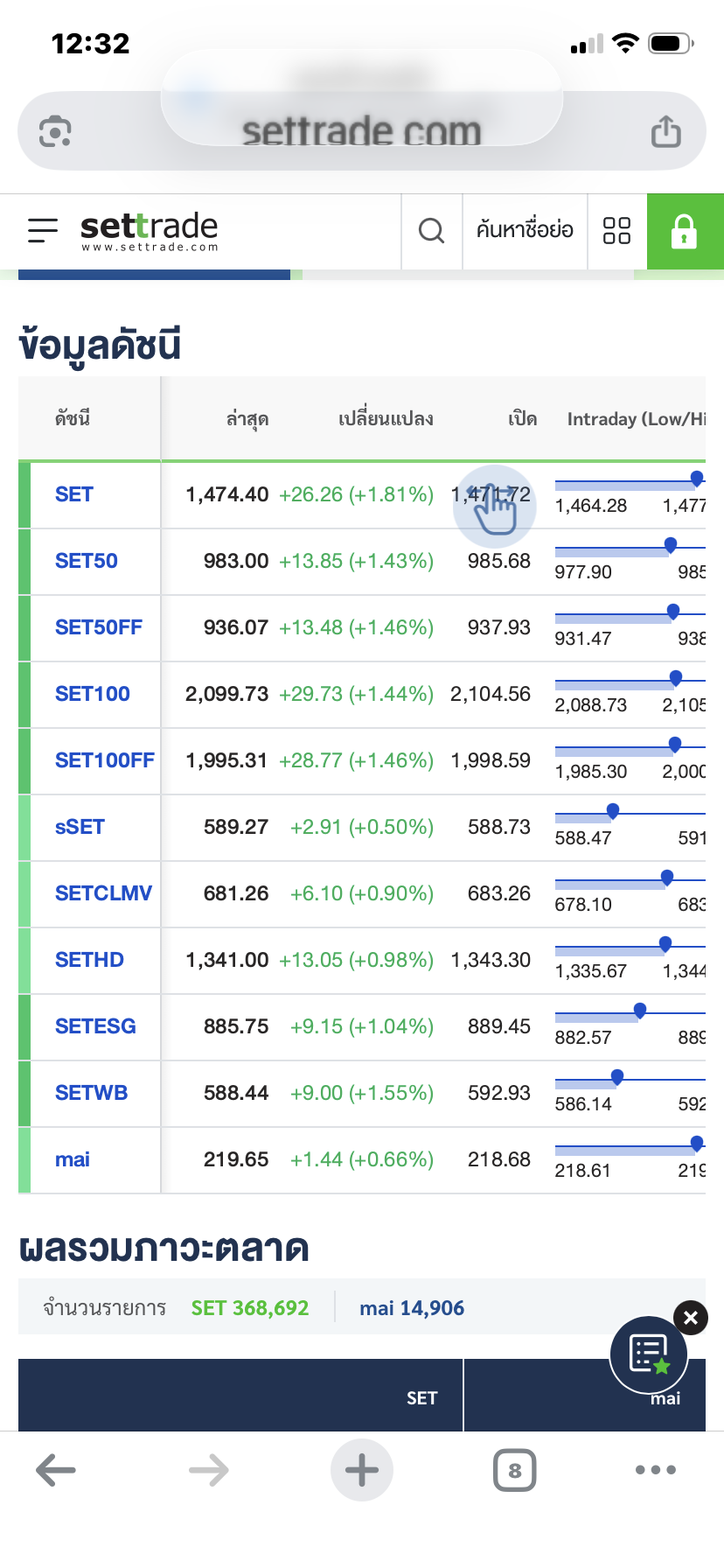724x1568 pixels.
Task: Open the browser tabs overview
Action: [514, 1470]
